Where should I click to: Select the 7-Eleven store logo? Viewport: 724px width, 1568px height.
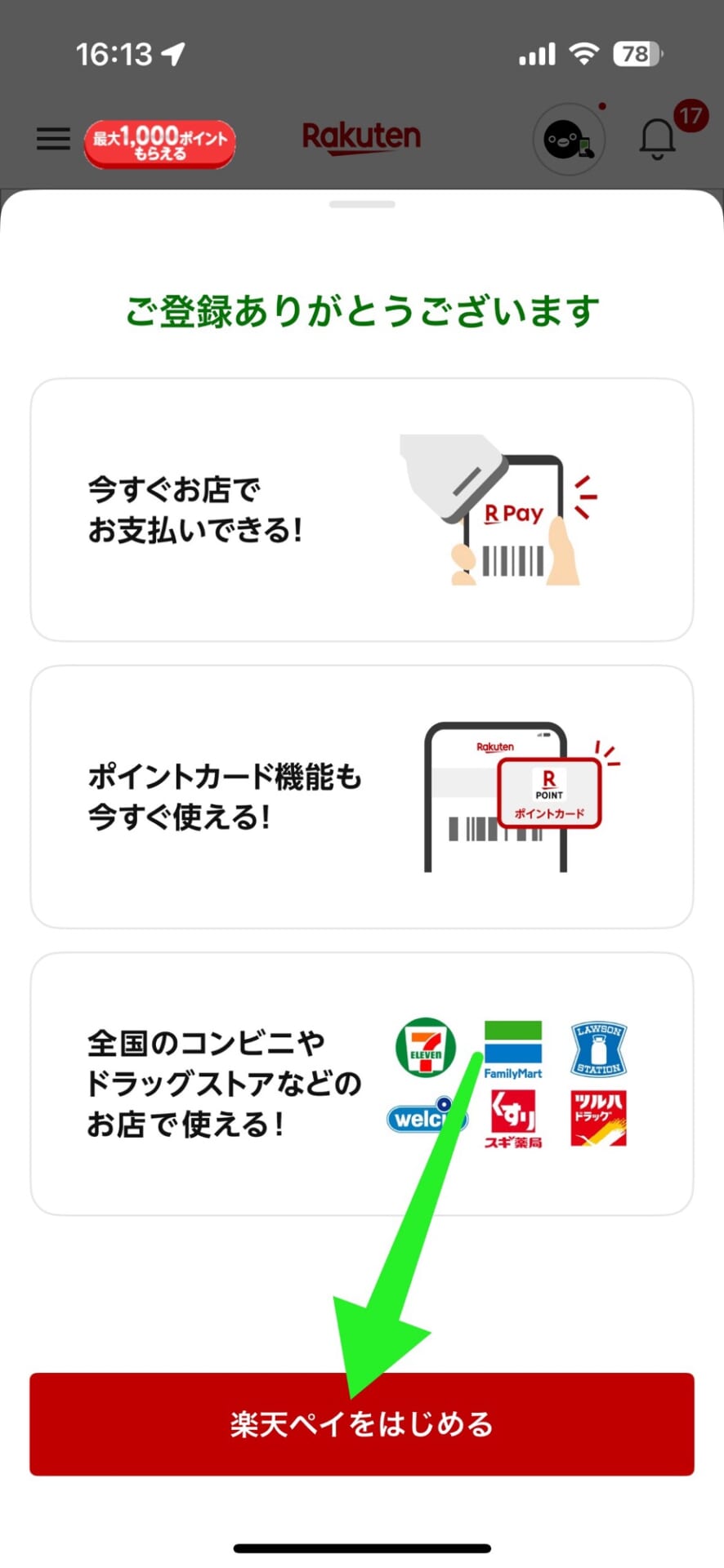coord(424,1048)
